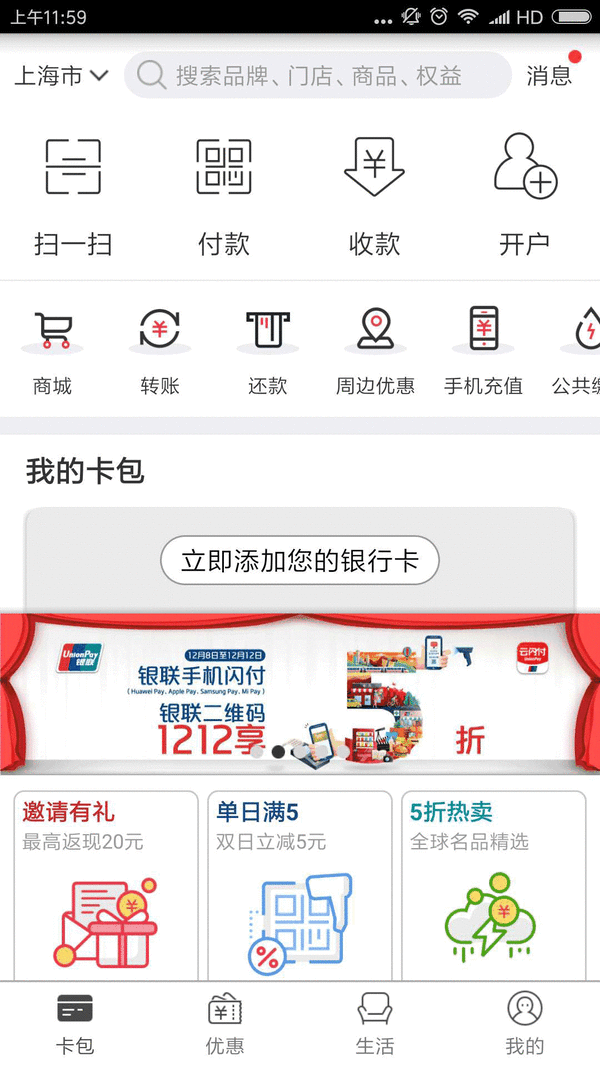Switch to the 优惠 tab
600x1067 pixels.
coord(224,1023)
